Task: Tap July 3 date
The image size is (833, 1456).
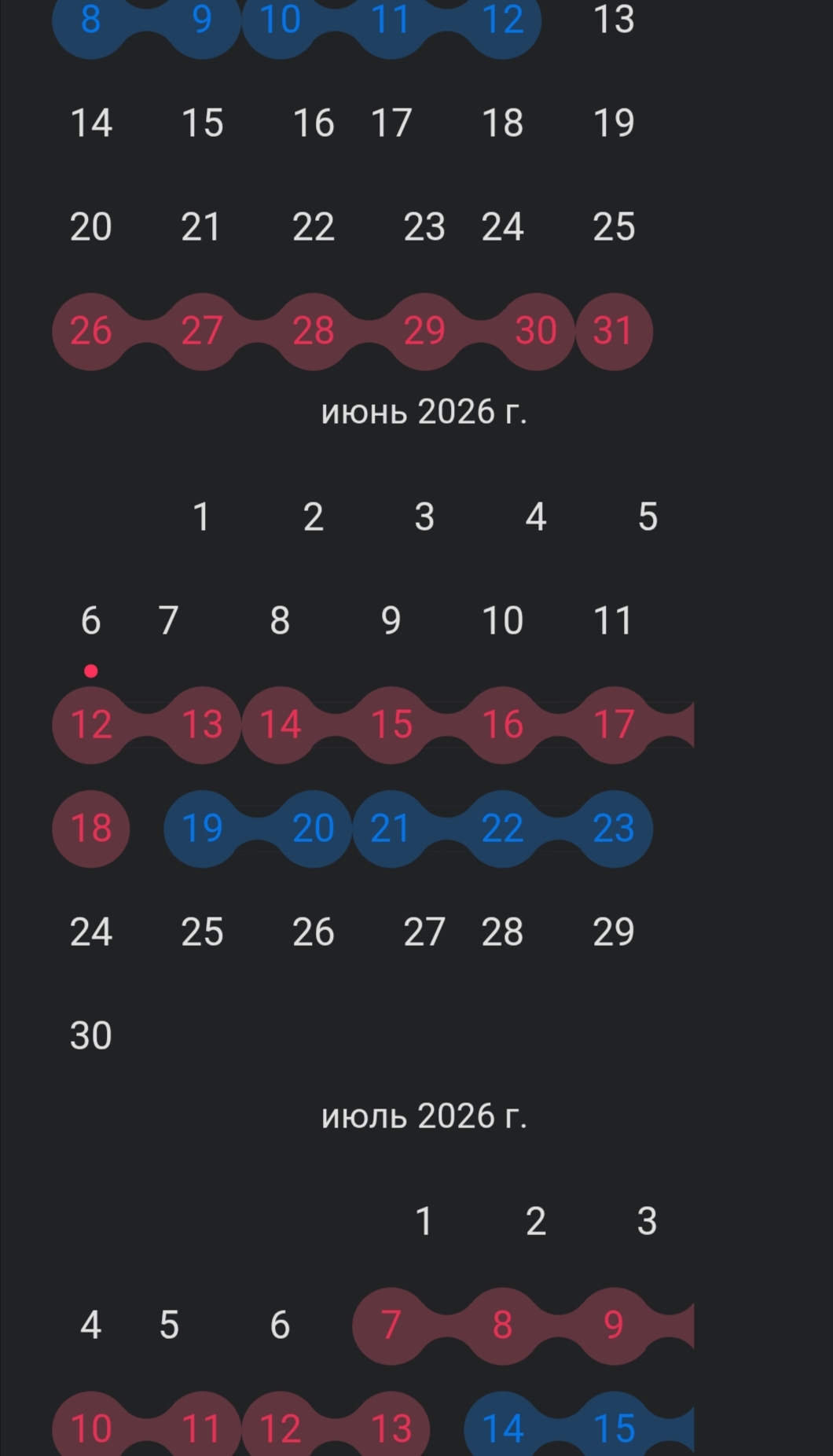Action: [x=647, y=1221]
